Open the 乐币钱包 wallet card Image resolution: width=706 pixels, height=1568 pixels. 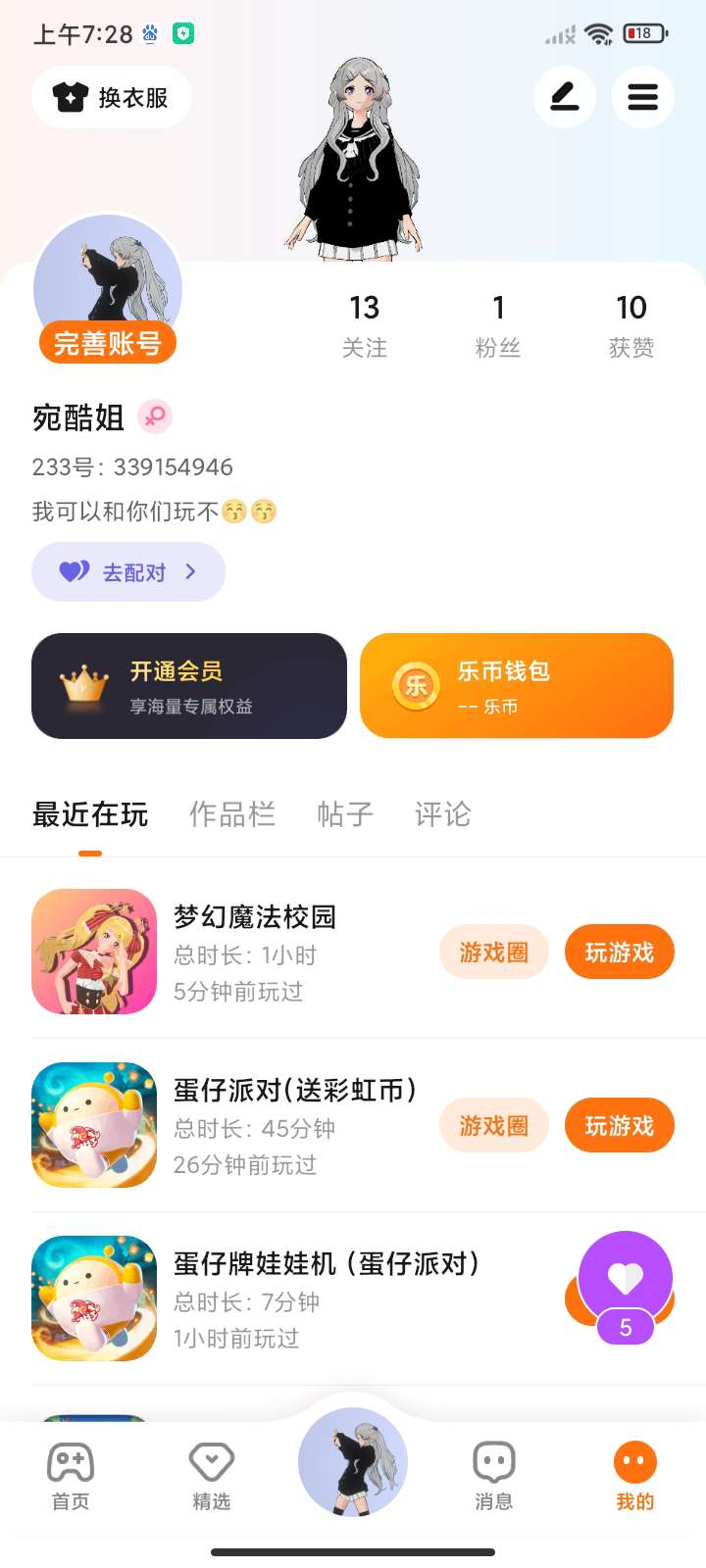click(517, 686)
